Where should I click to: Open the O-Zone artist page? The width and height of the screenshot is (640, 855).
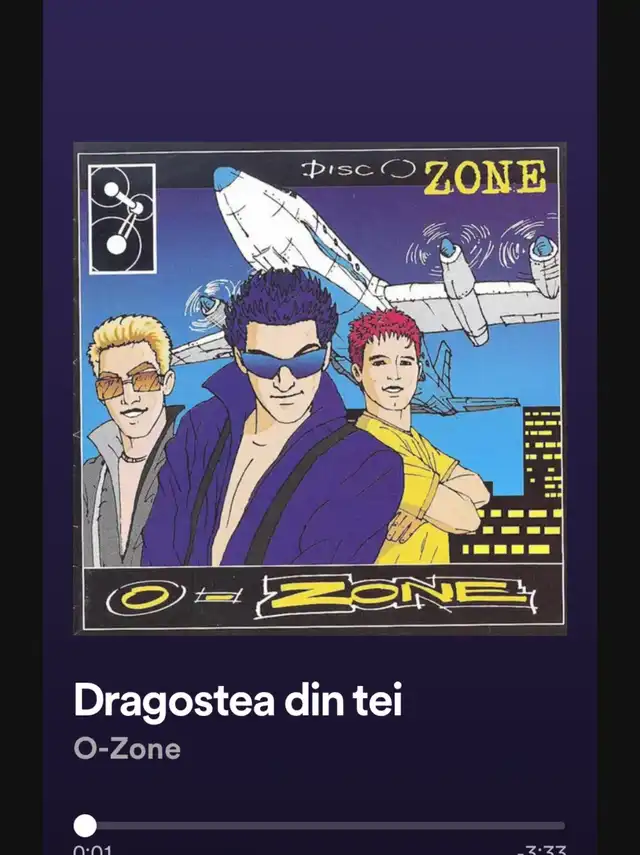tap(127, 749)
